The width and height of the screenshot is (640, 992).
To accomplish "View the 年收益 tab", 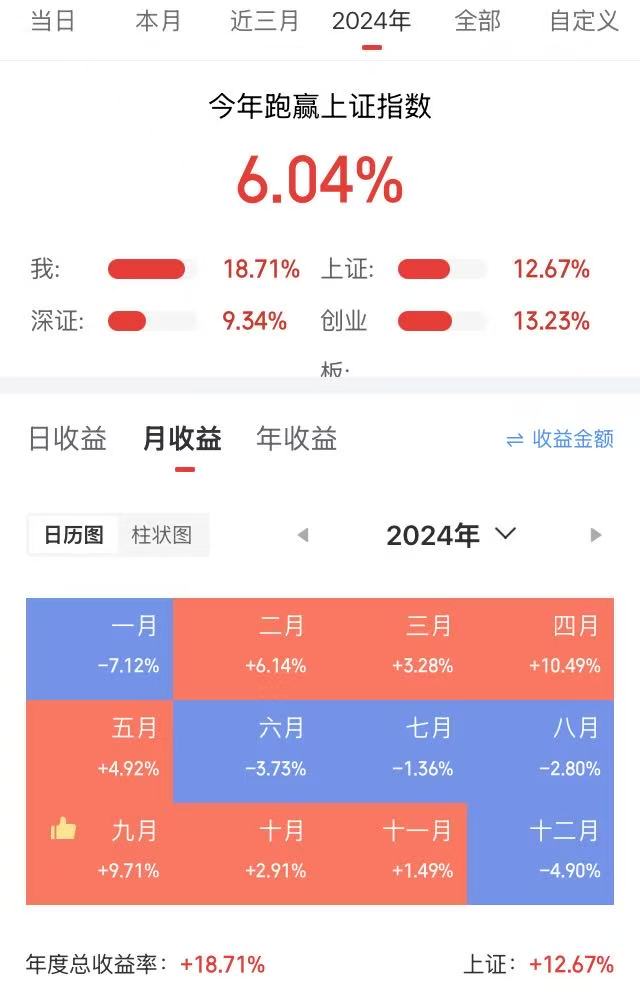I will click(297, 438).
